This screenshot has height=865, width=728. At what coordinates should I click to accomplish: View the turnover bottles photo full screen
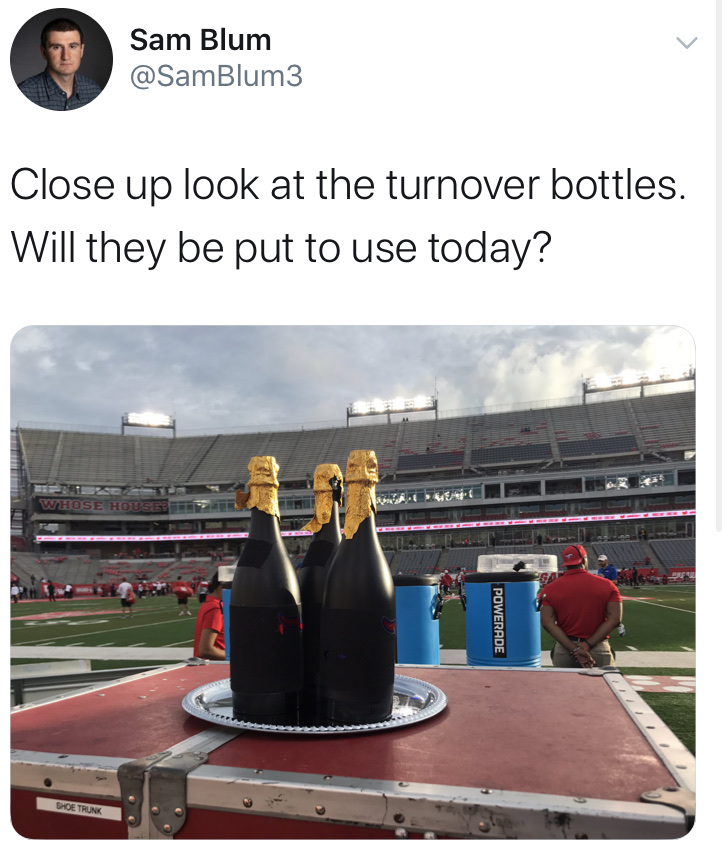click(352, 582)
